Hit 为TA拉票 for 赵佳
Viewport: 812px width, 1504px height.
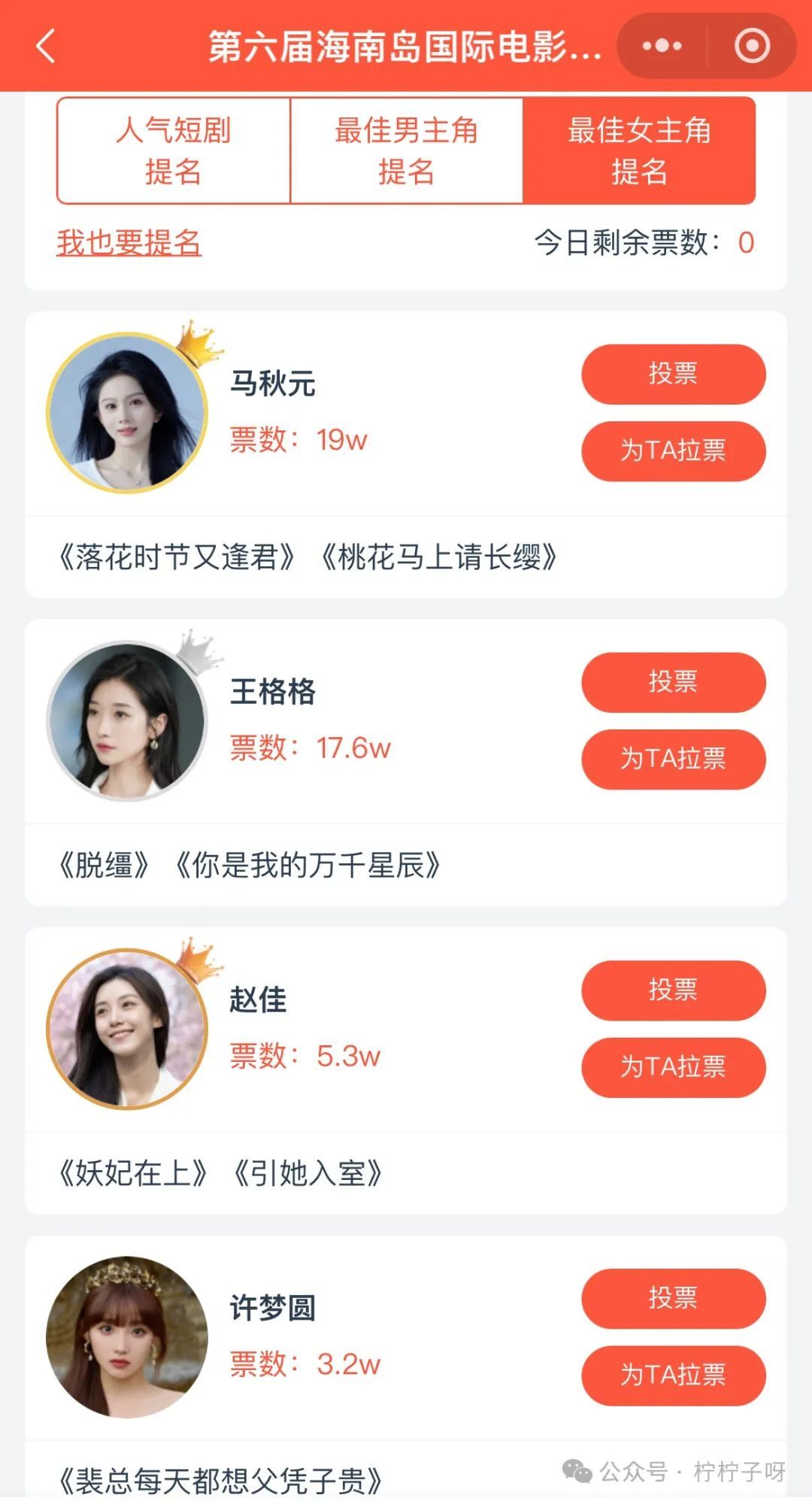[673, 1068]
